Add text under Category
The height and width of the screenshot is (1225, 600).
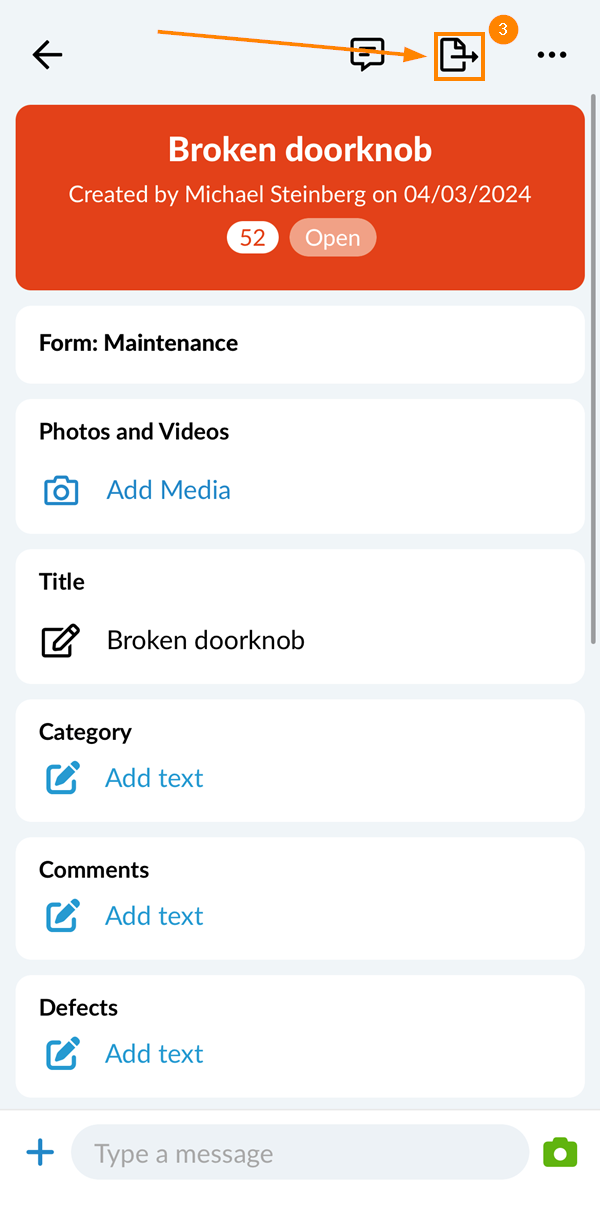coord(154,778)
